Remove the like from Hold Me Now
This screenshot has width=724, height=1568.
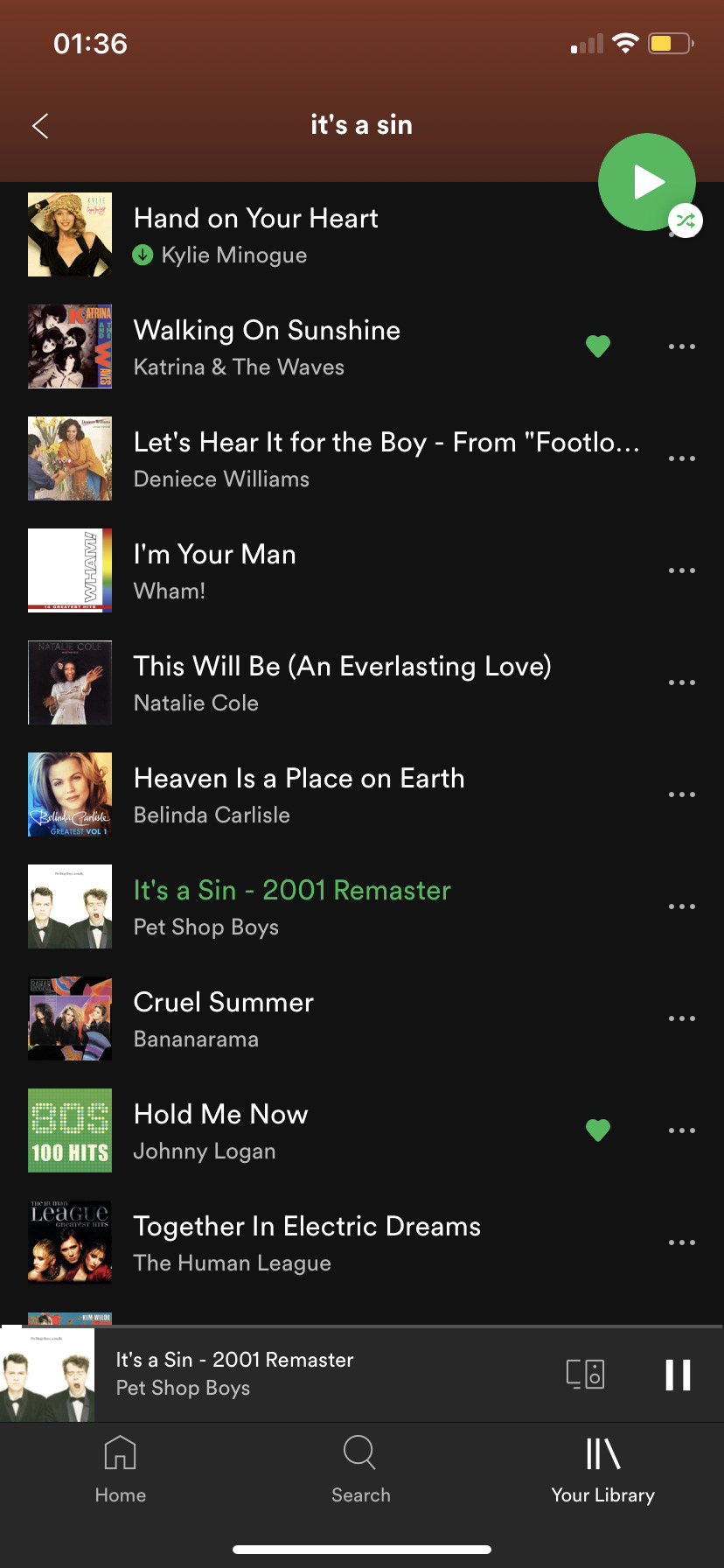(x=598, y=1130)
